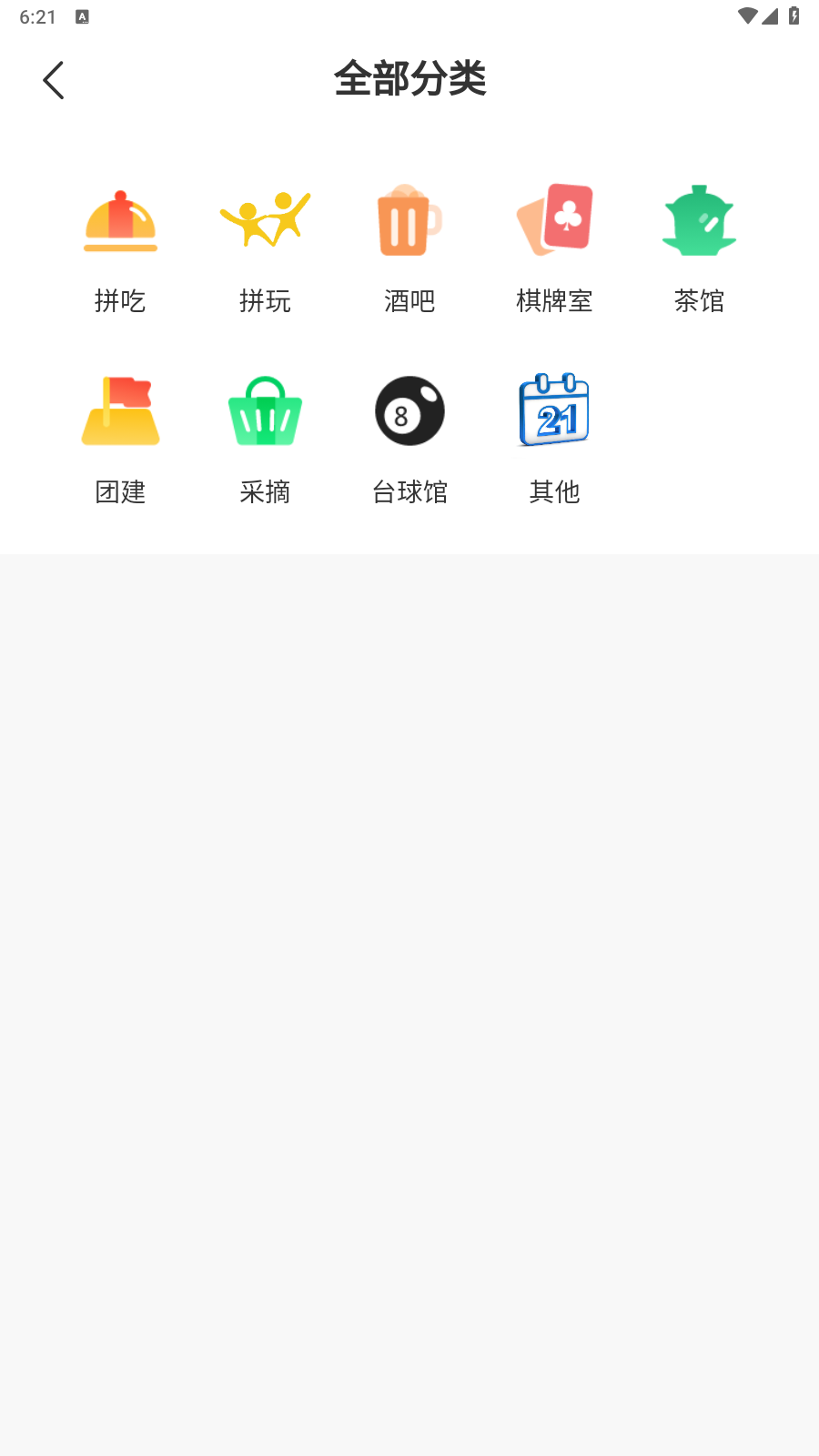The image size is (819, 1456).
Task: Click the 棋牌室 text label
Action: [554, 301]
